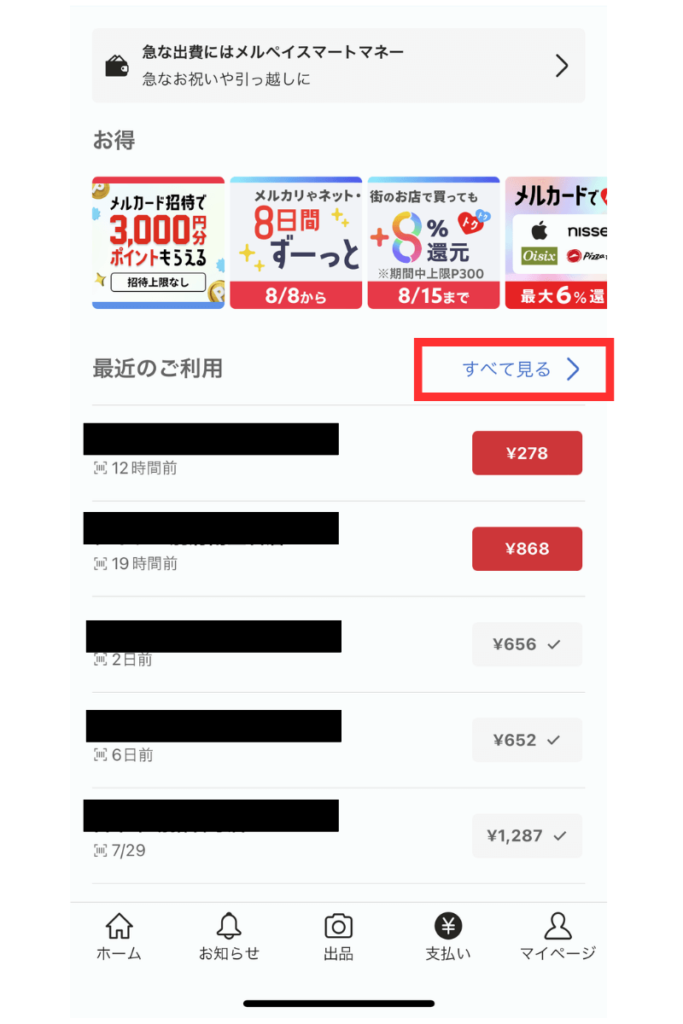The height and width of the screenshot is (1024, 683).
Task: Tap the red ¥278 payment button
Action: 527,453
